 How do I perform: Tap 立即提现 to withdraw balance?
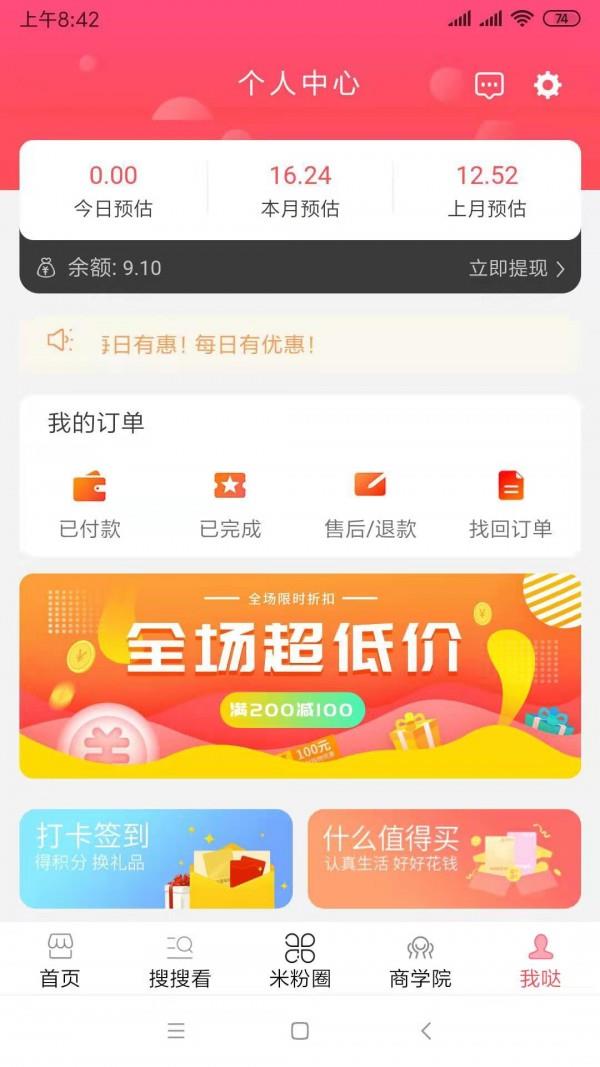(x=517, y=268)
